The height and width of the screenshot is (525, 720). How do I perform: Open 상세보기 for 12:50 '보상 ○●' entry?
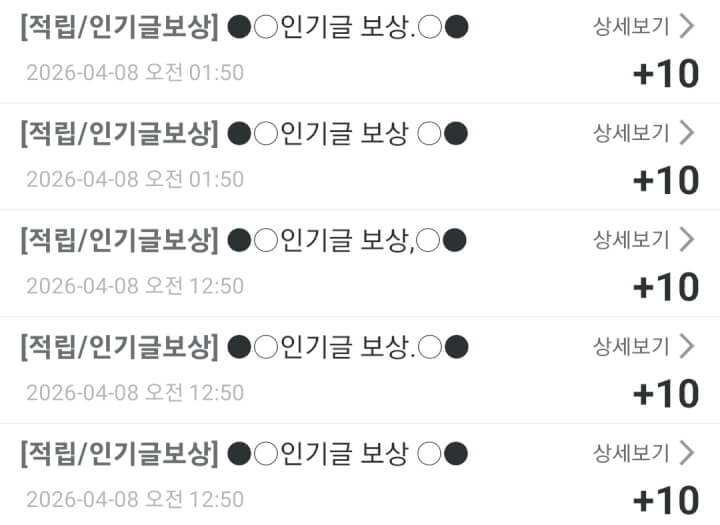click(x=643, y=454)
